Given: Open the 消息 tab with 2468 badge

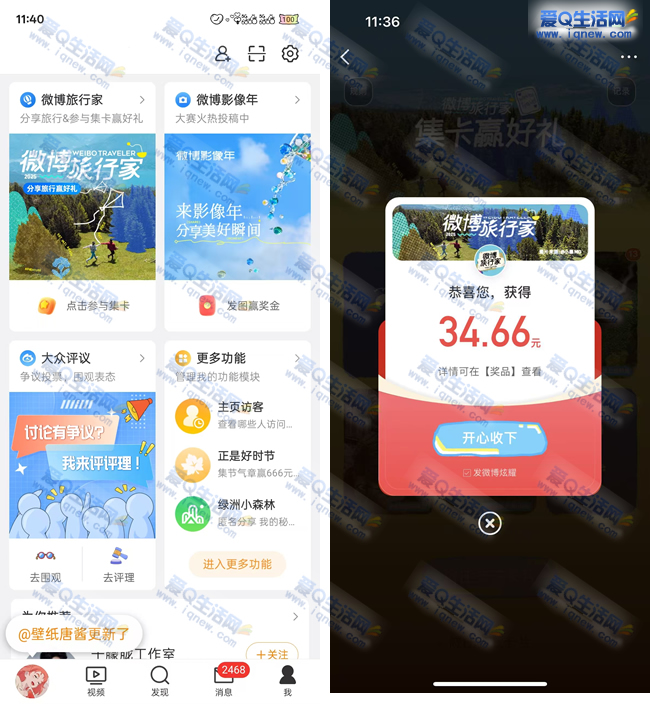Looking at the screenshot, I should (224, 681).
